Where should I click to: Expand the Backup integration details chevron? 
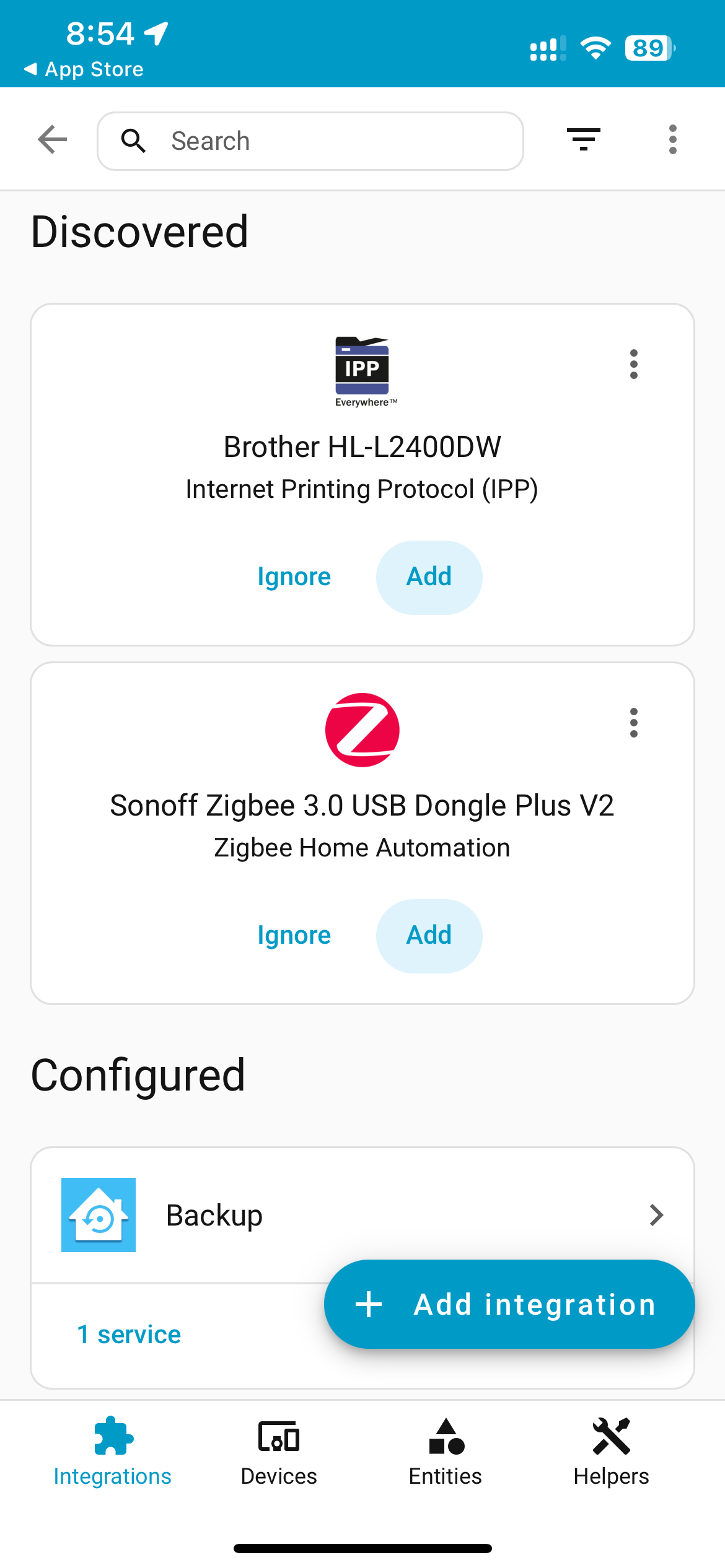click(656, 1214)
